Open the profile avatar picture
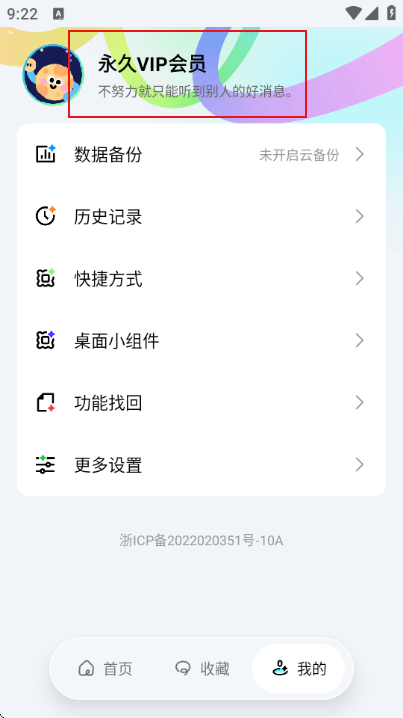 coord(53,75)
